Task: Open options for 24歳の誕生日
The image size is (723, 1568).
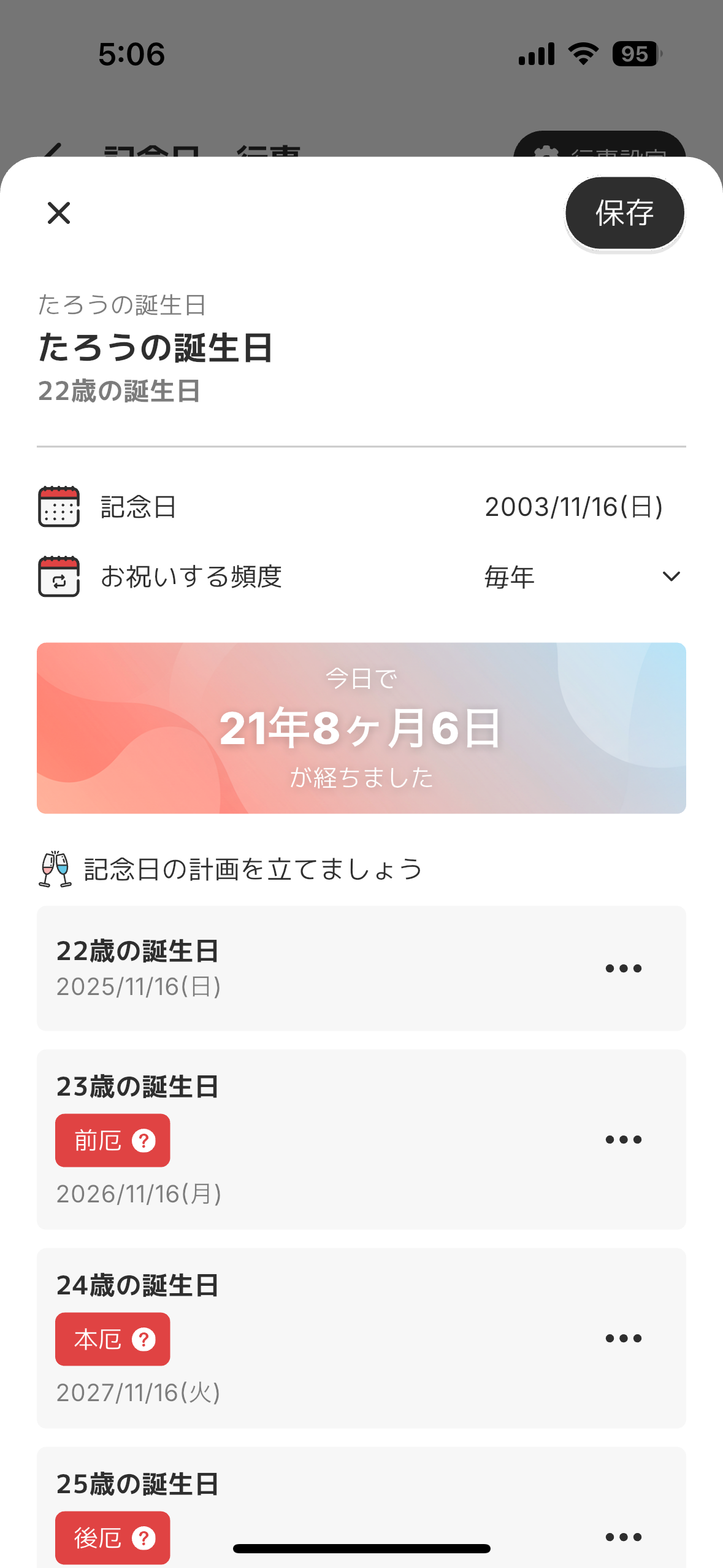Action: [x=623, y=1339]
